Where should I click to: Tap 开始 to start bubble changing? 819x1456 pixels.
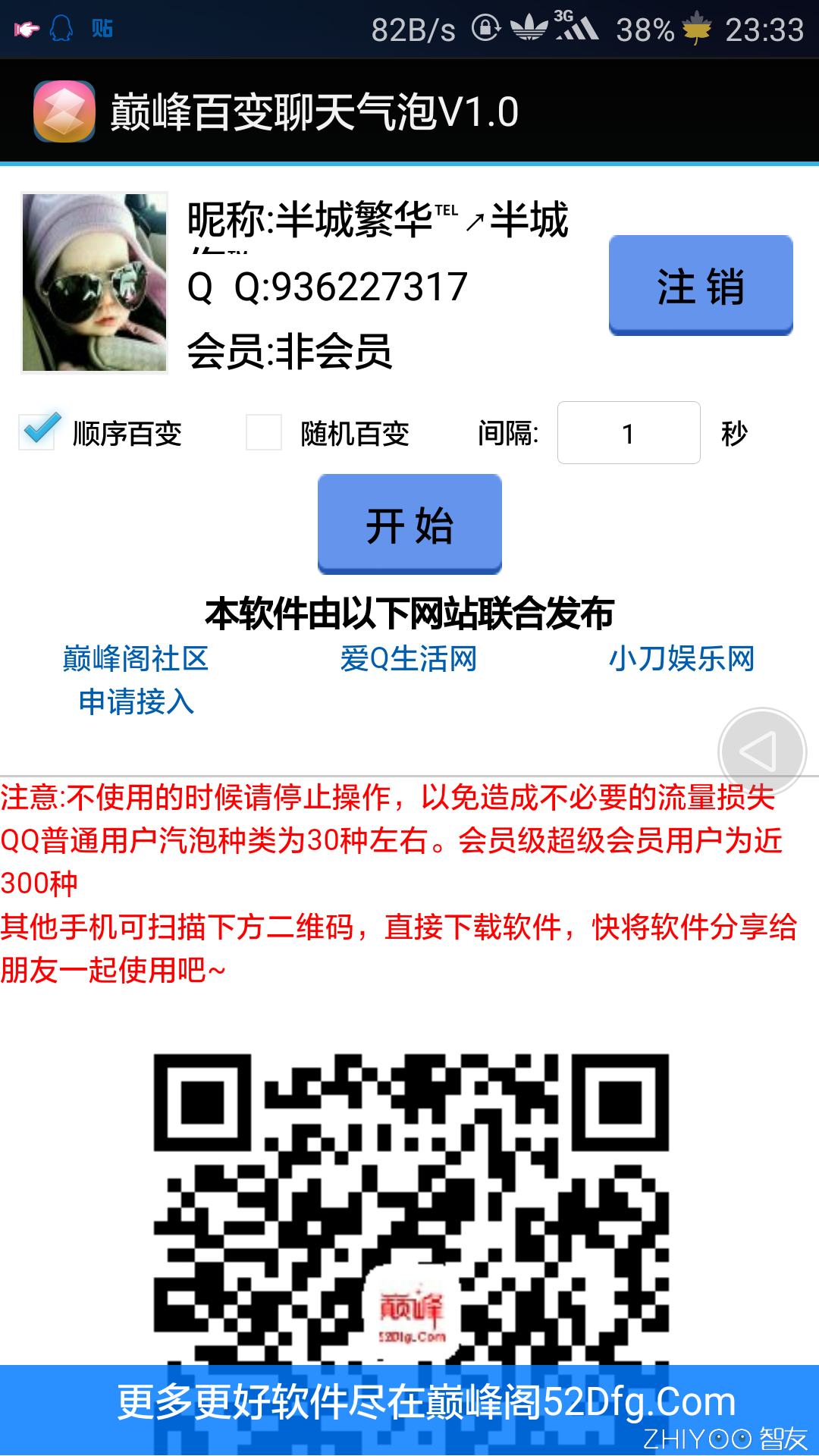pyautogui.click(x=409, y=524)
